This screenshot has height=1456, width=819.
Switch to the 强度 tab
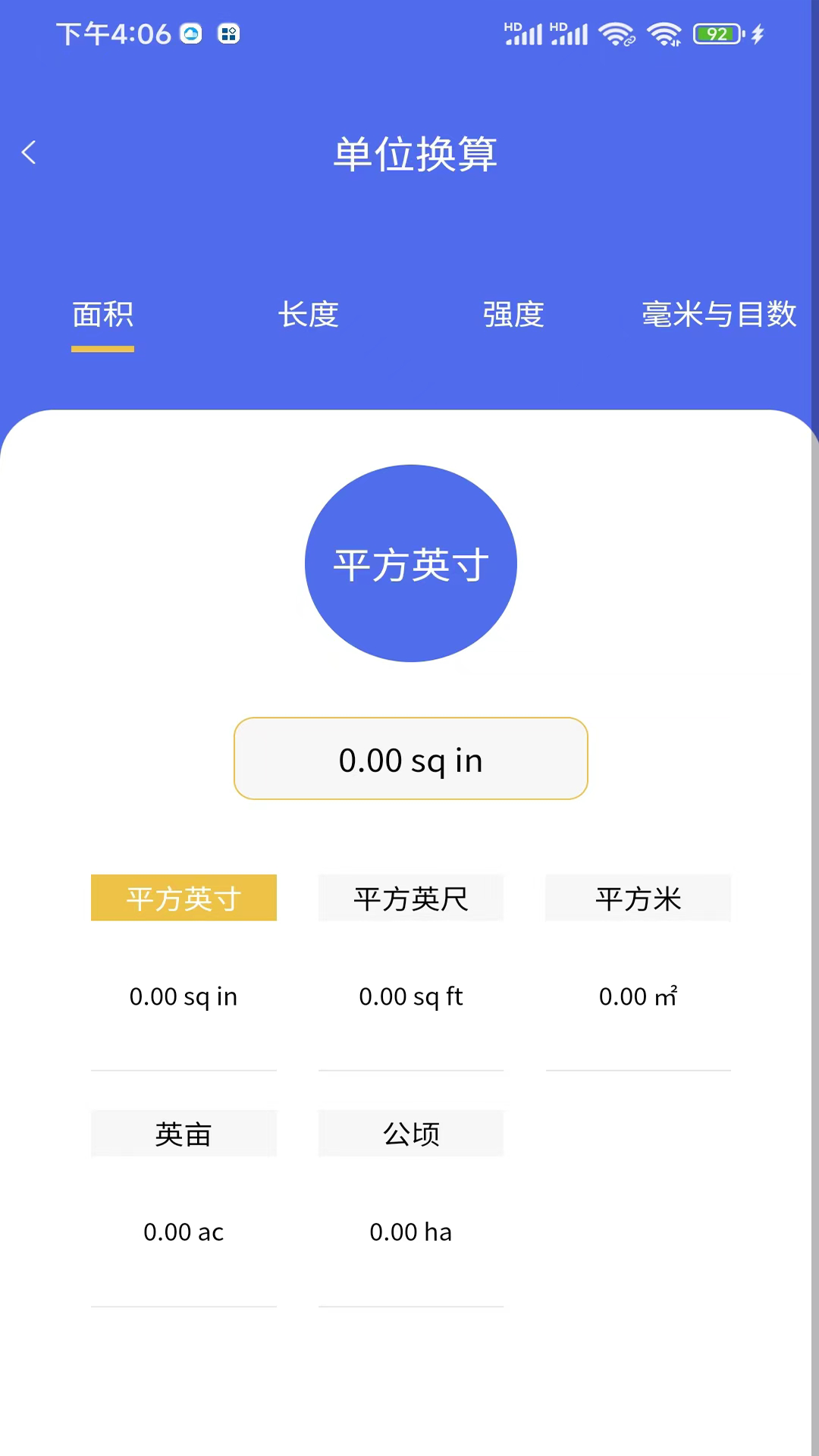[x=513, y=315]
